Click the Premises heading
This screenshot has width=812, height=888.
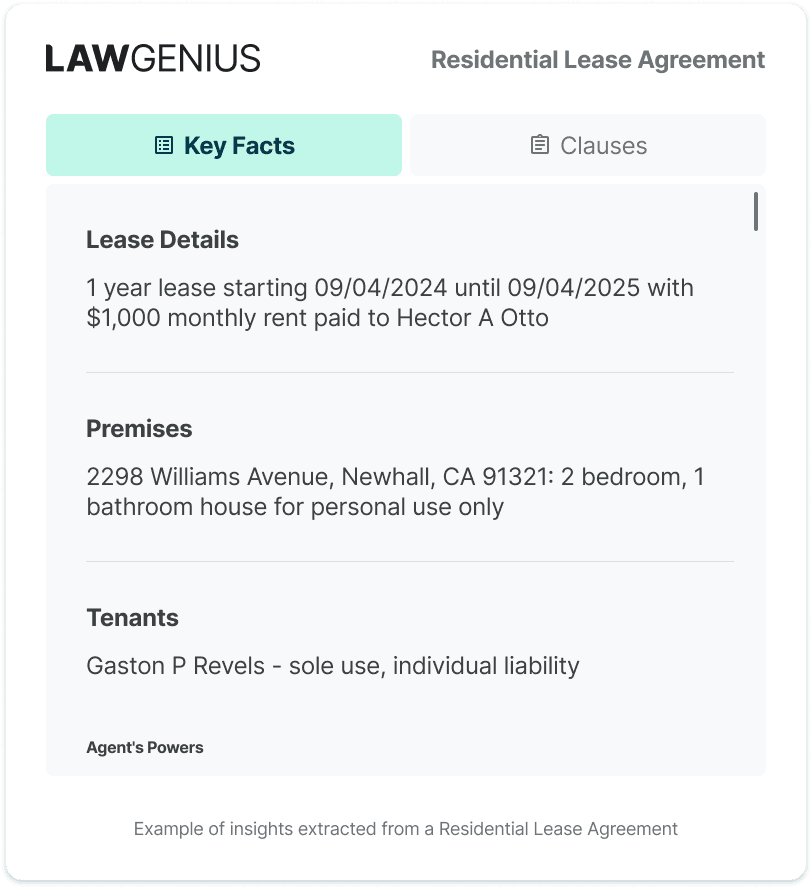point(139,428)
